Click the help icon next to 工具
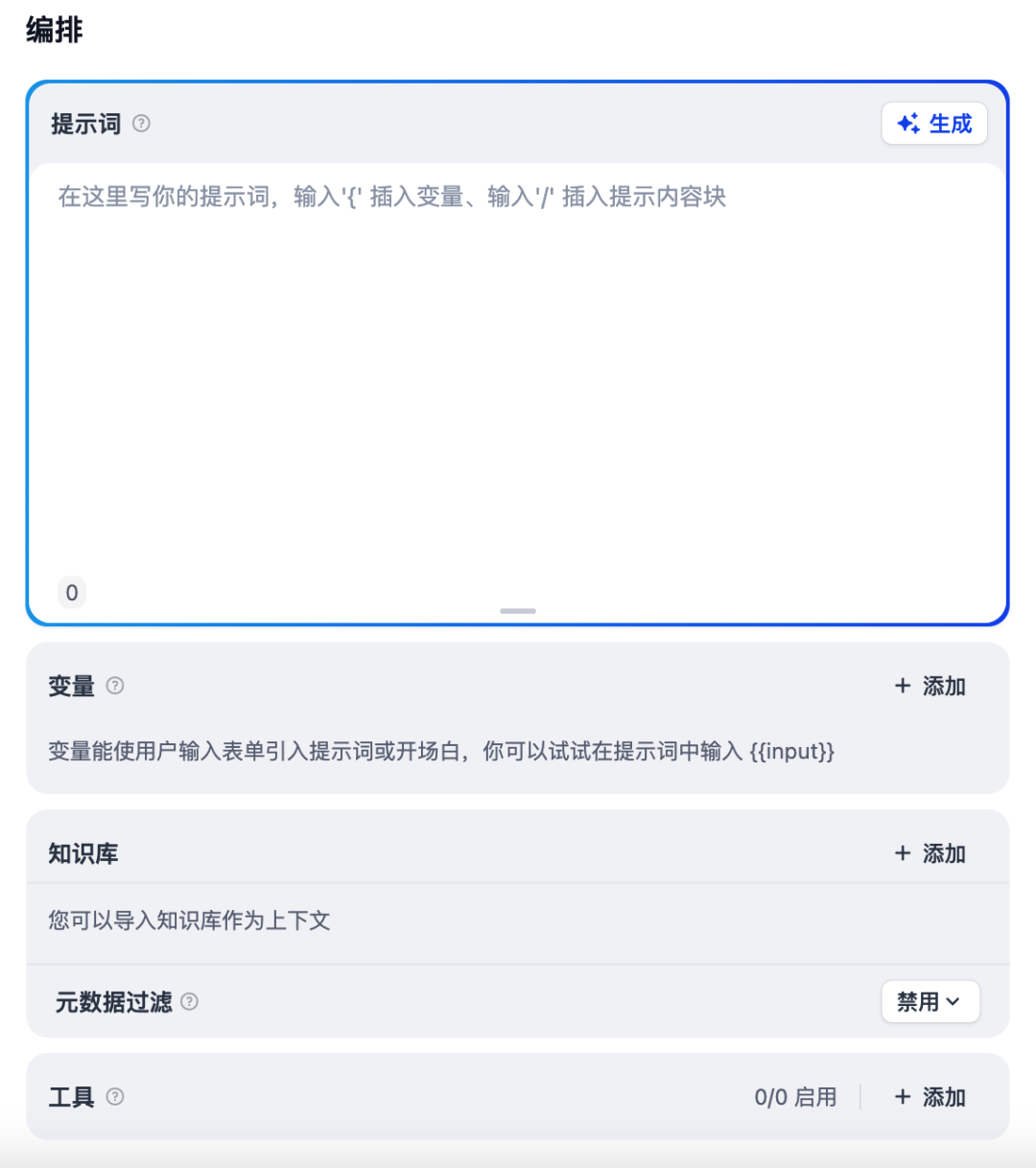Image resolution: width=1036 pixels, height=1168 pixels. click(x=115, y=1096)
